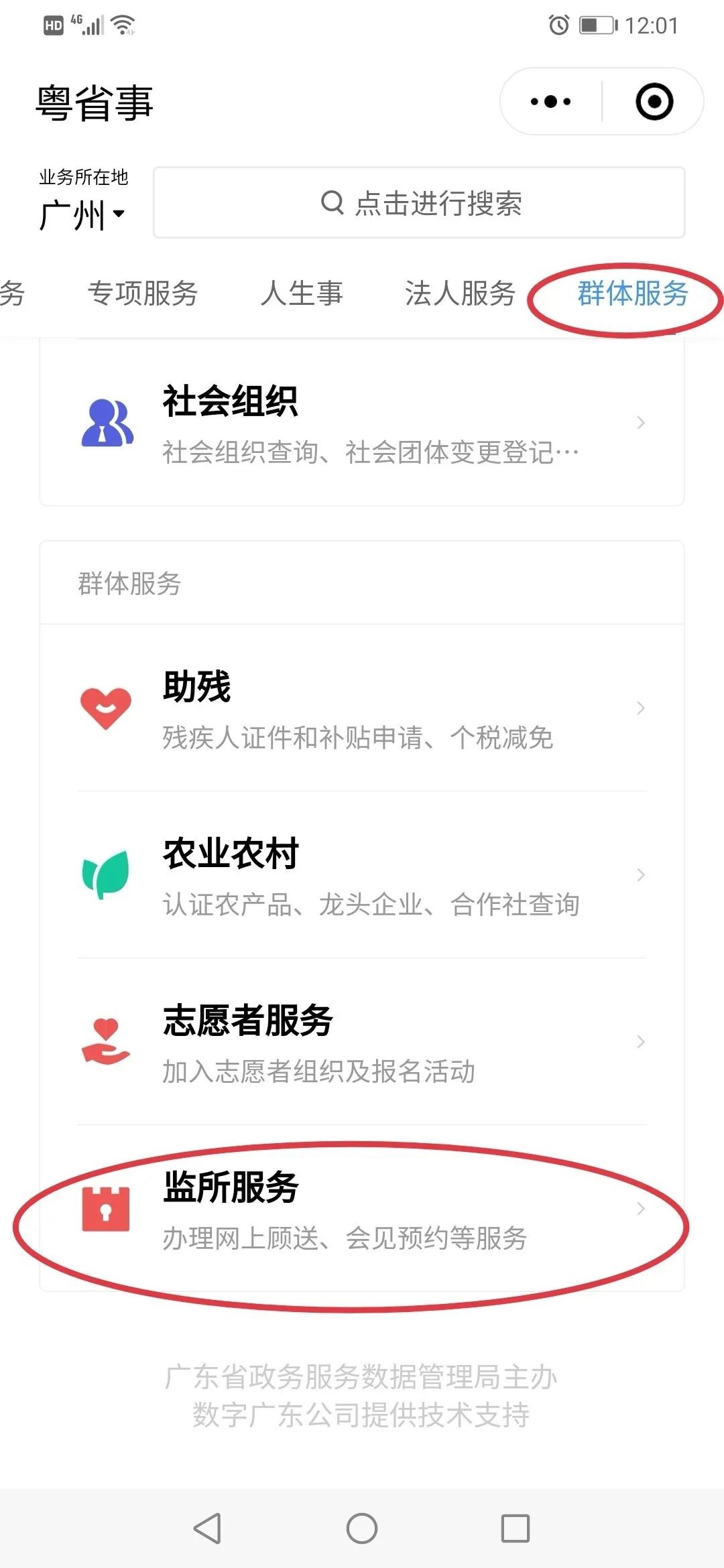Screen dimensions: 724x1568
Task: Go back using the system back button
Action: tap(207, 1528)
